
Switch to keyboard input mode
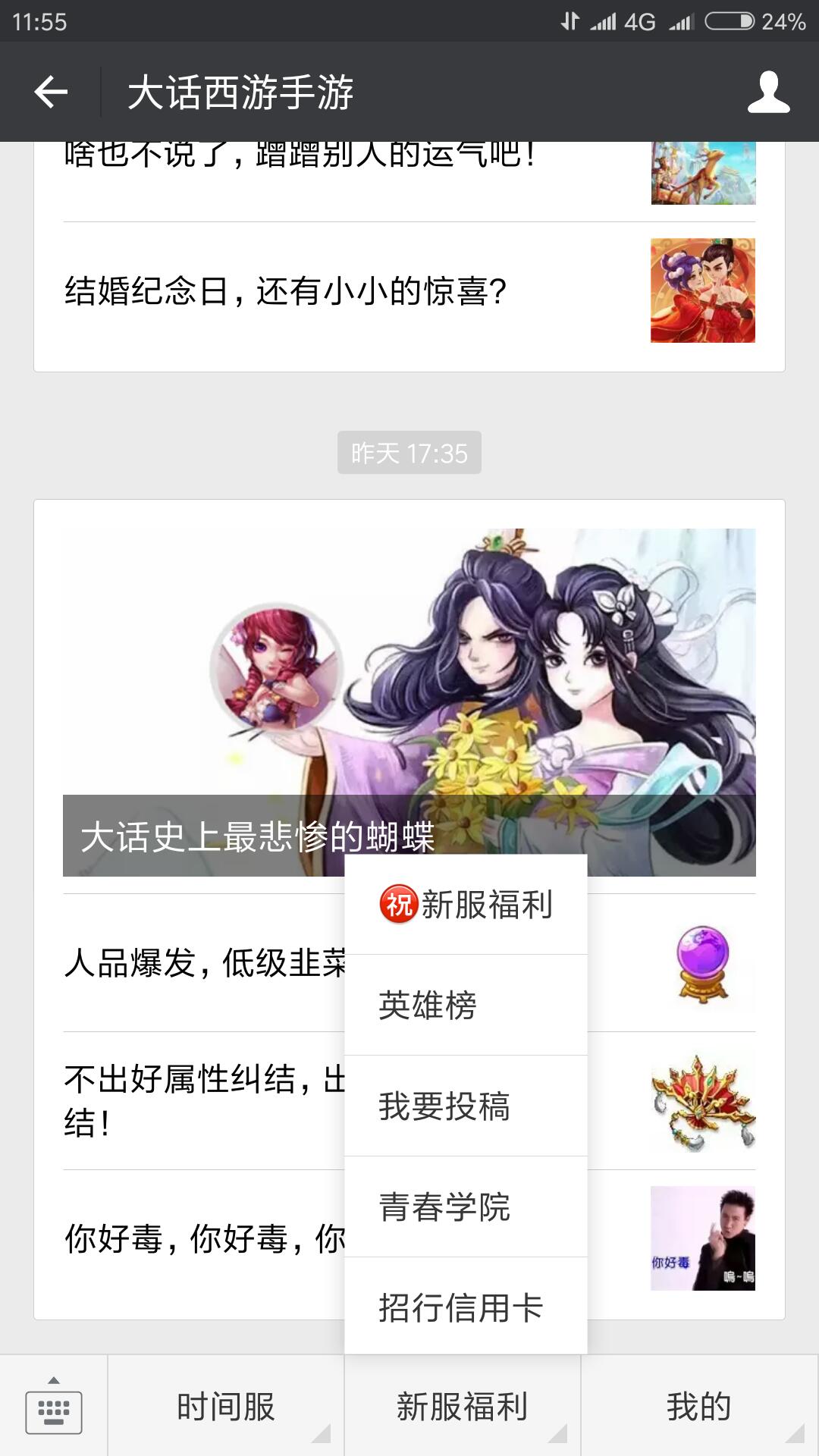tap(53, 1407)
